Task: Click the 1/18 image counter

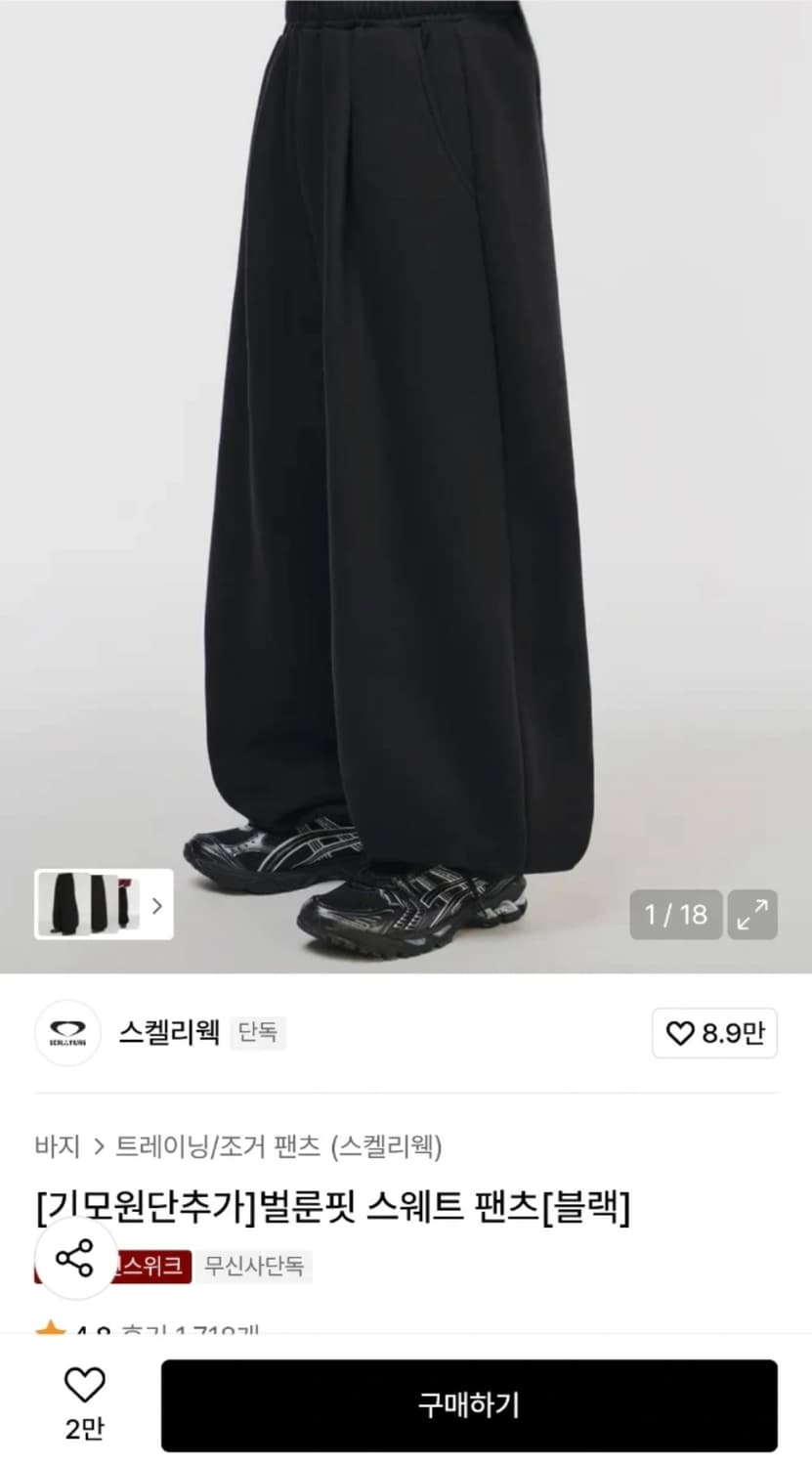Action: [674, 915]
